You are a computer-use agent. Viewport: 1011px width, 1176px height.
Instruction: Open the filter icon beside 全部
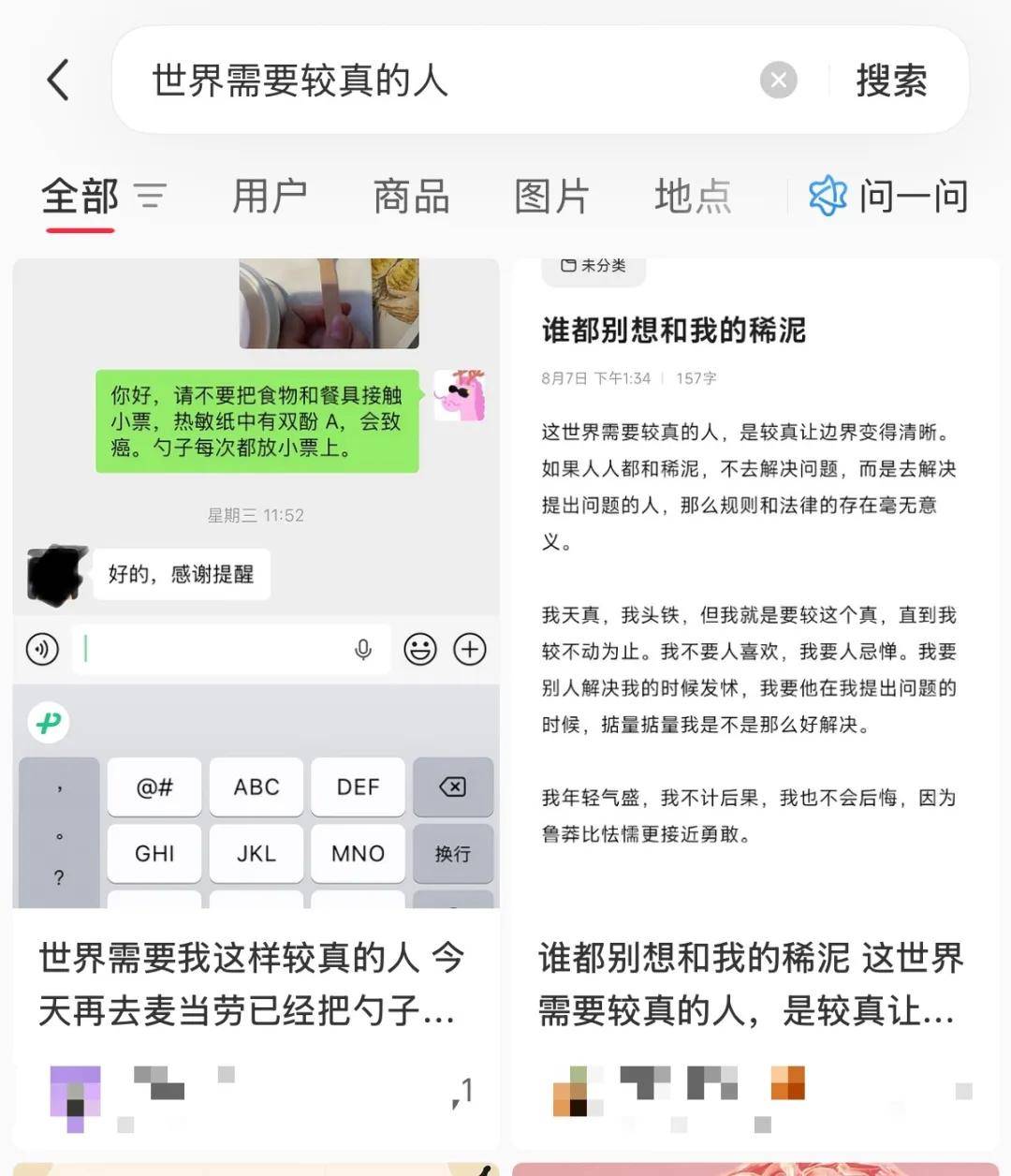(x=150, y=197)
